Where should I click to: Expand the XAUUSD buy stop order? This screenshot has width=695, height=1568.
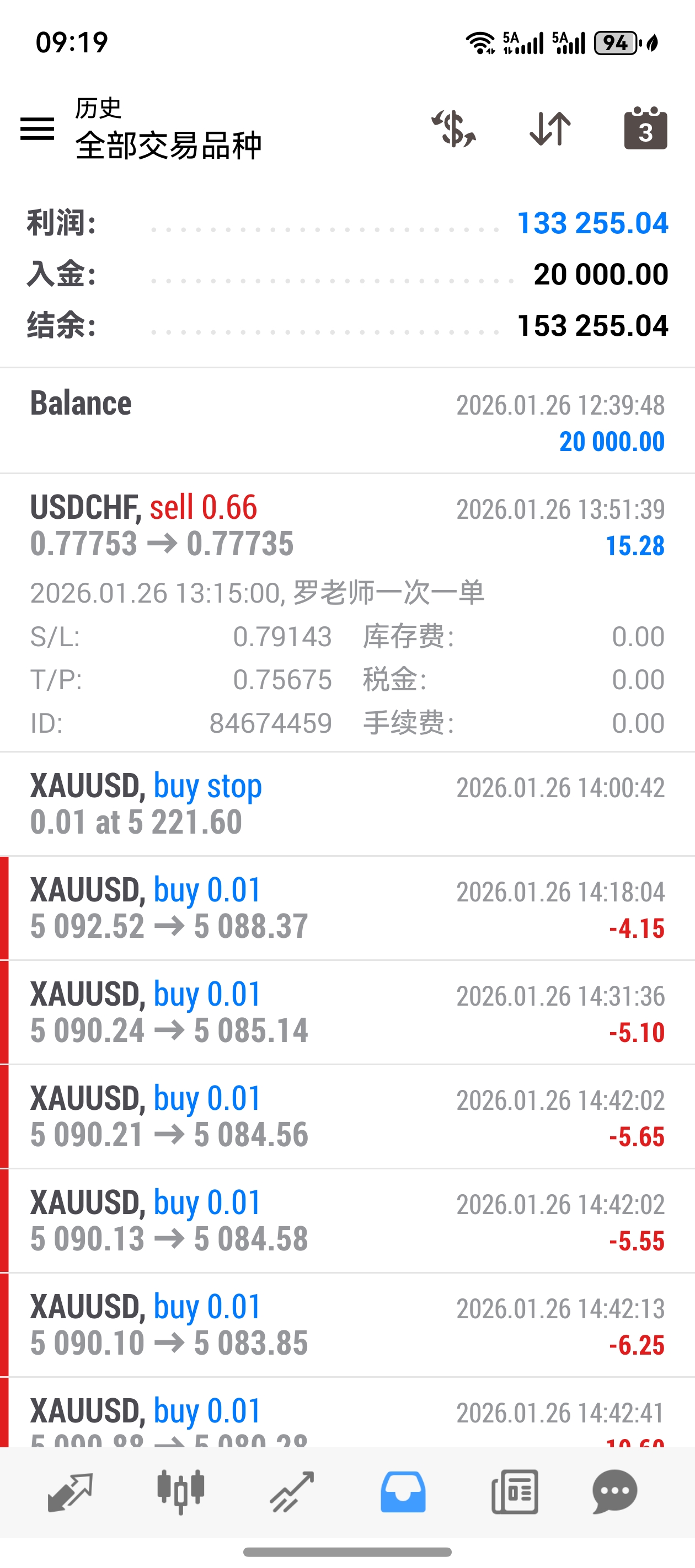347,804
